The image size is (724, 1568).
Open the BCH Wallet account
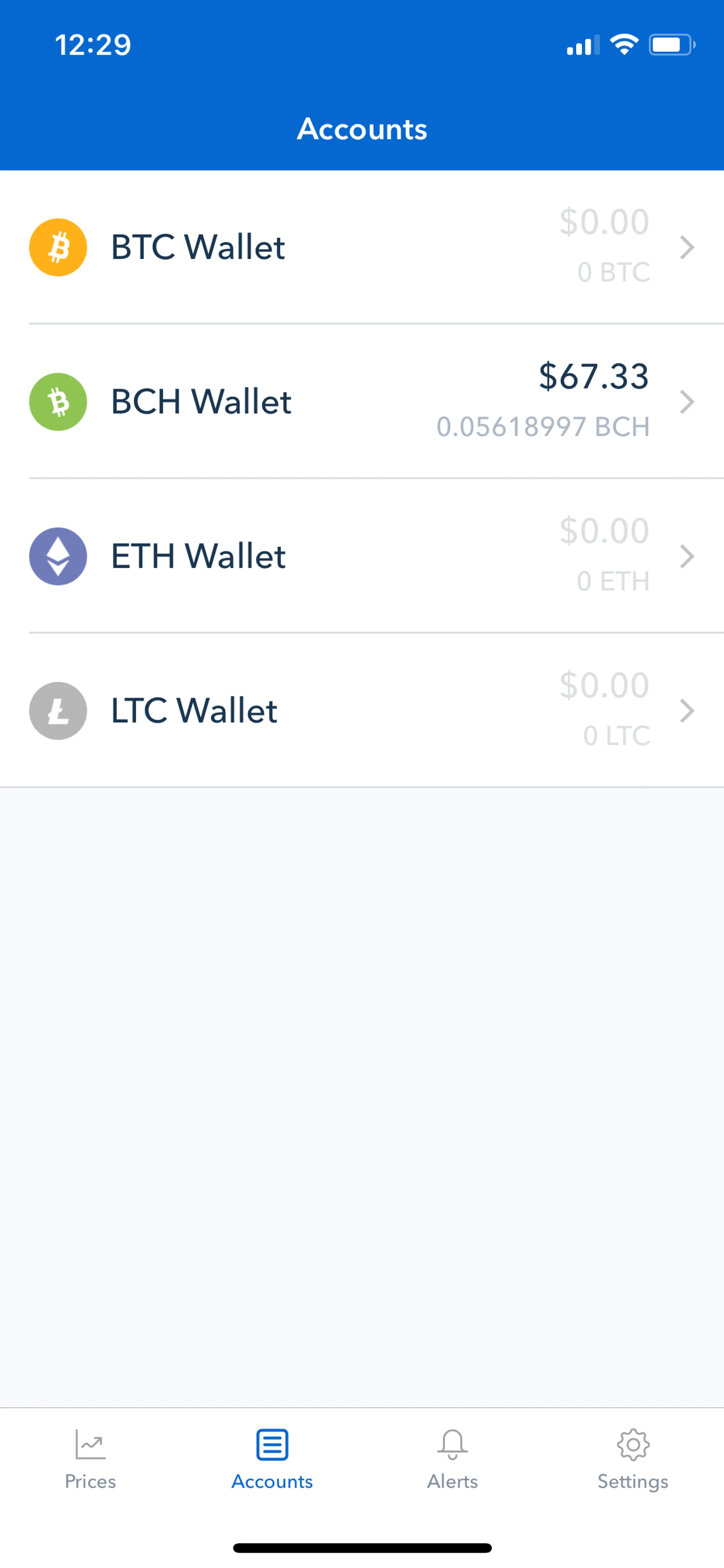361,402
